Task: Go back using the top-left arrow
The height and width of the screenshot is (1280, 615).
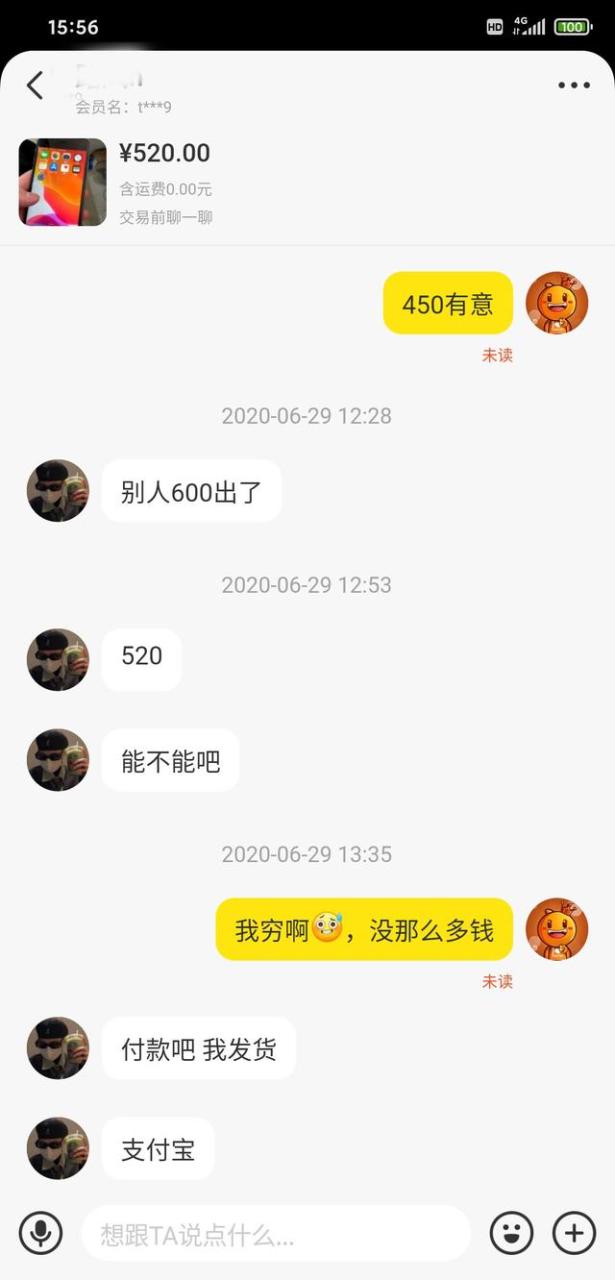Action: point(35,86)
